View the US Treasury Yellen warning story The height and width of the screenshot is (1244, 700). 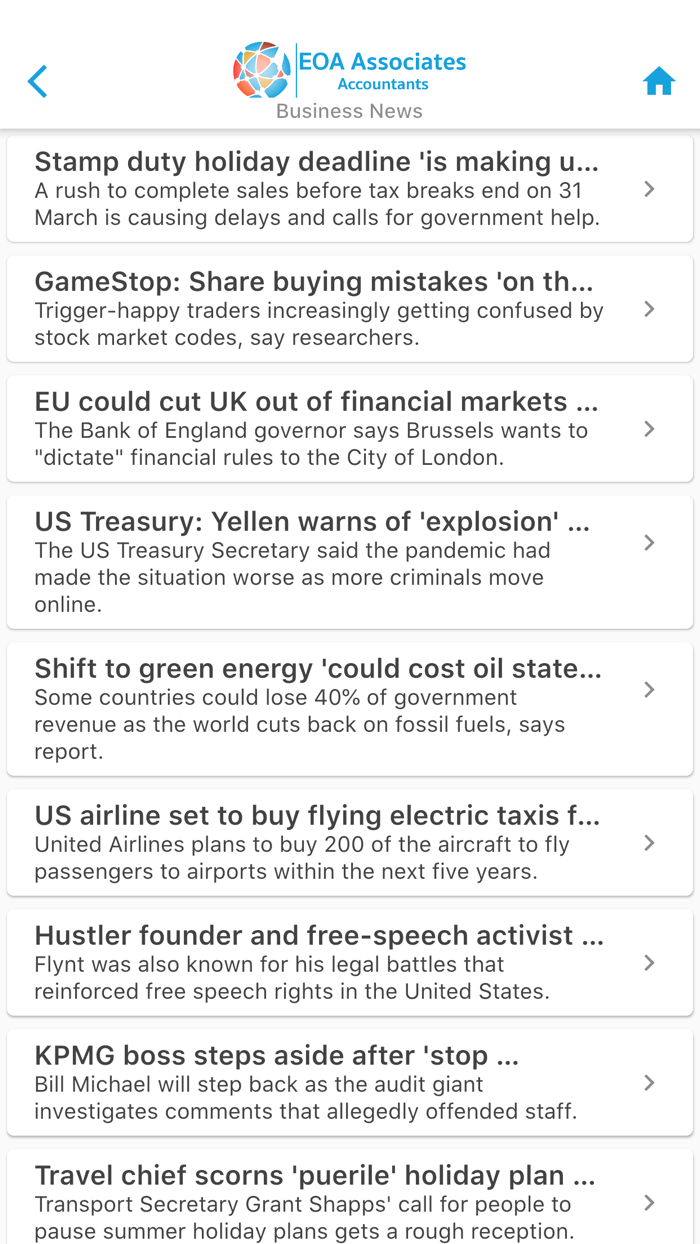pos(349,562)
